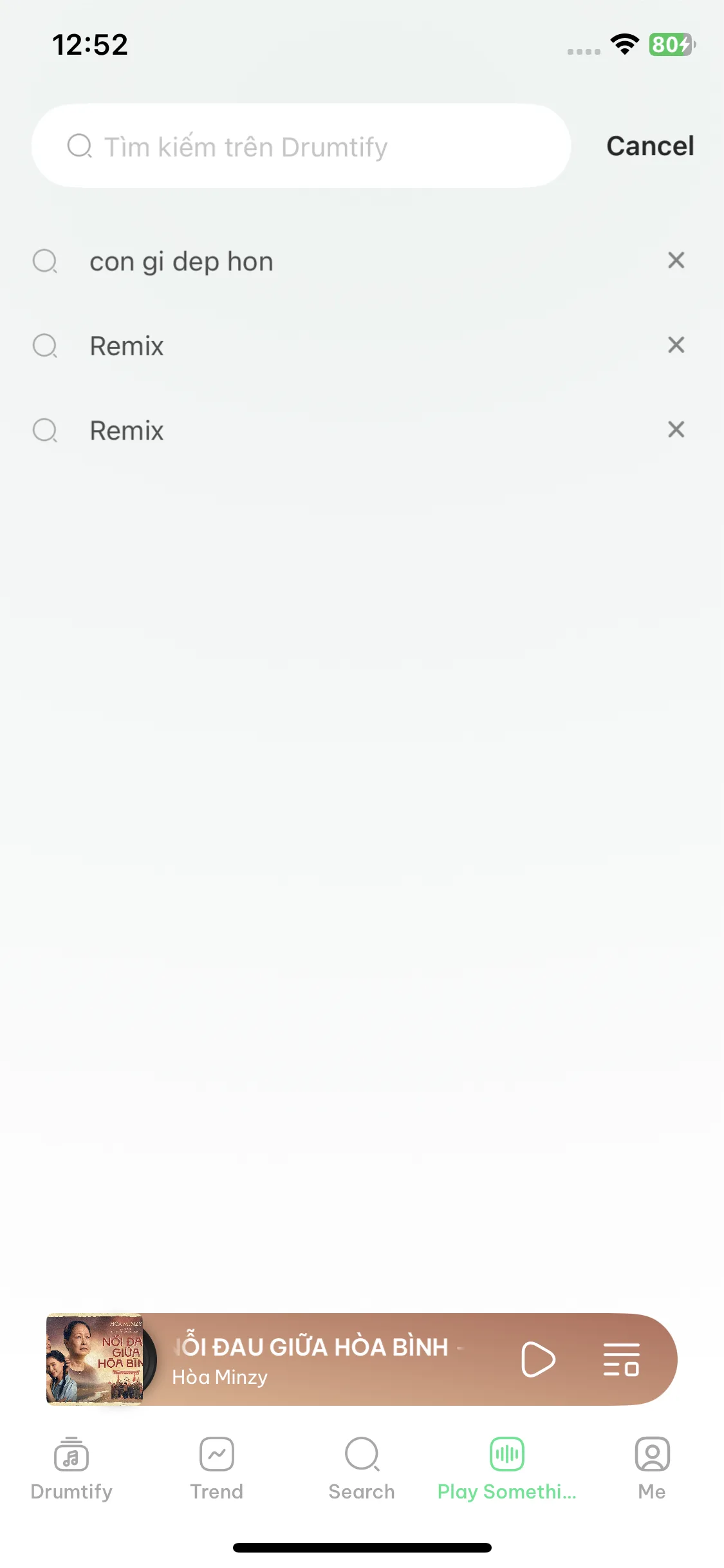Tap the search icon beside 'con gi dep hon'

(45, 261)
